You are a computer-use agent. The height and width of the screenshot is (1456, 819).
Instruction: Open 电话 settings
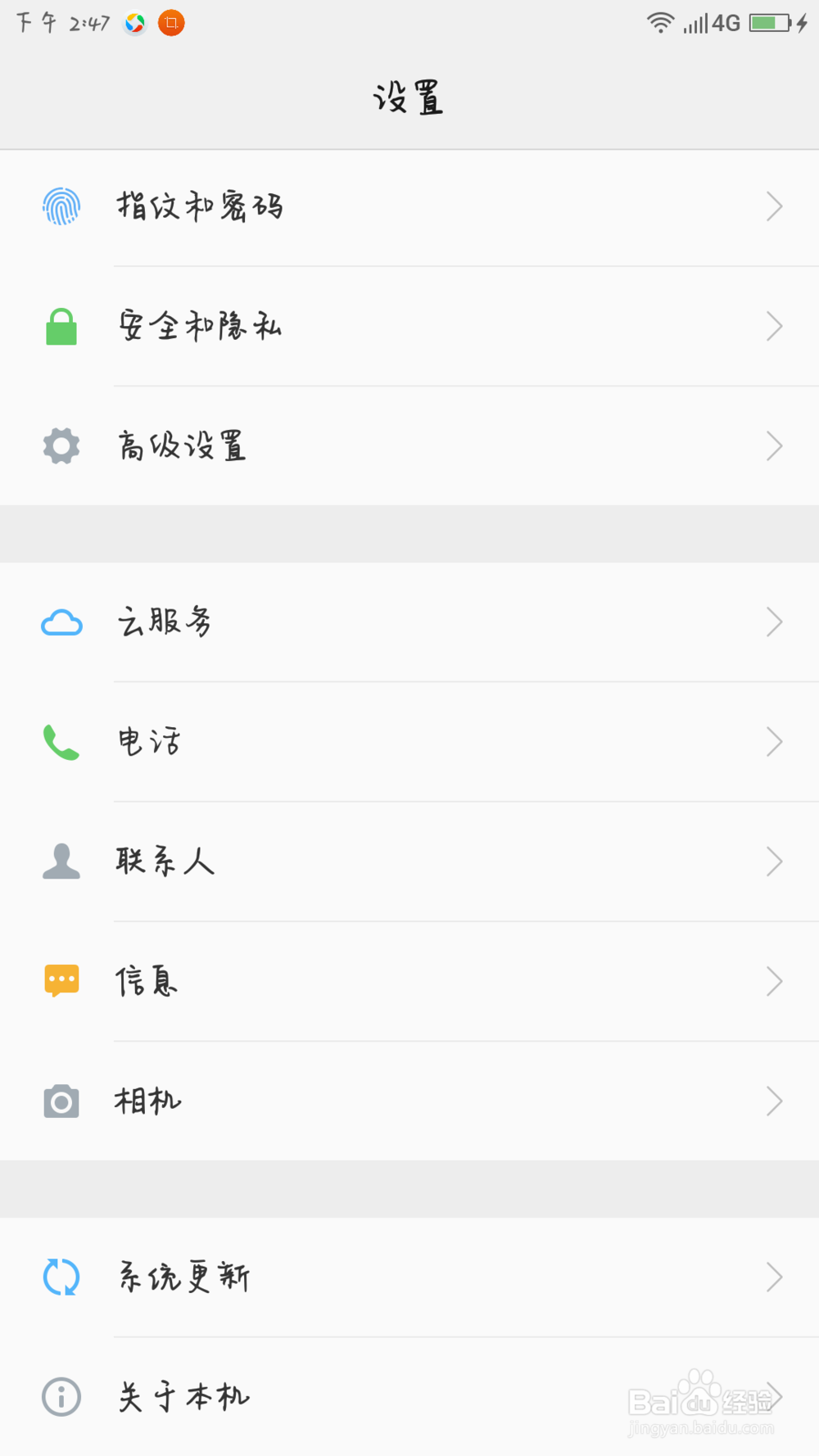point(409,742)
